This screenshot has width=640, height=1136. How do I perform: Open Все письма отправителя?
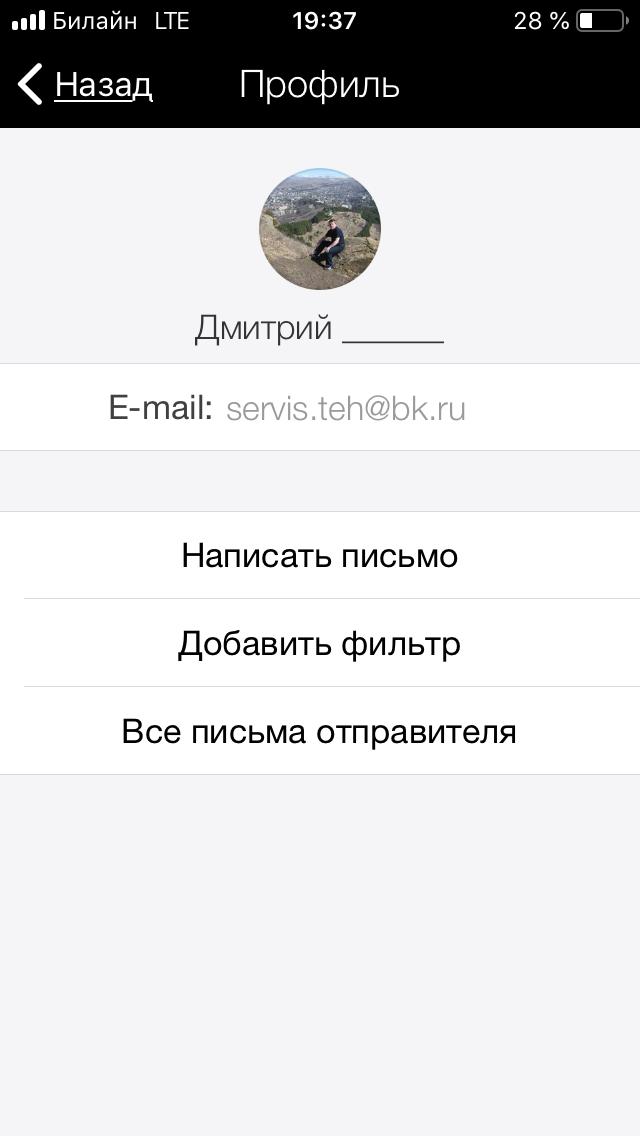point(320,732)
